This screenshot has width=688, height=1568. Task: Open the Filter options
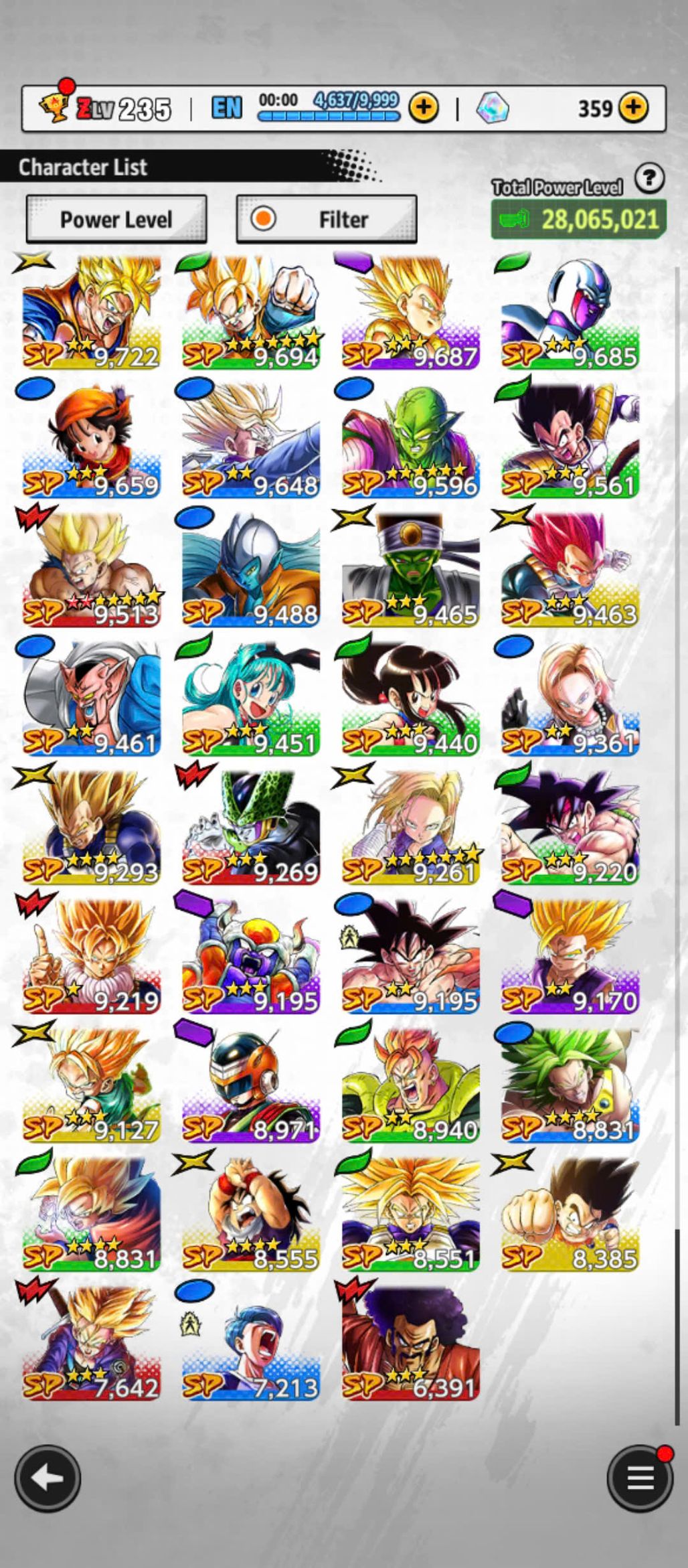(x=327, y=220)
